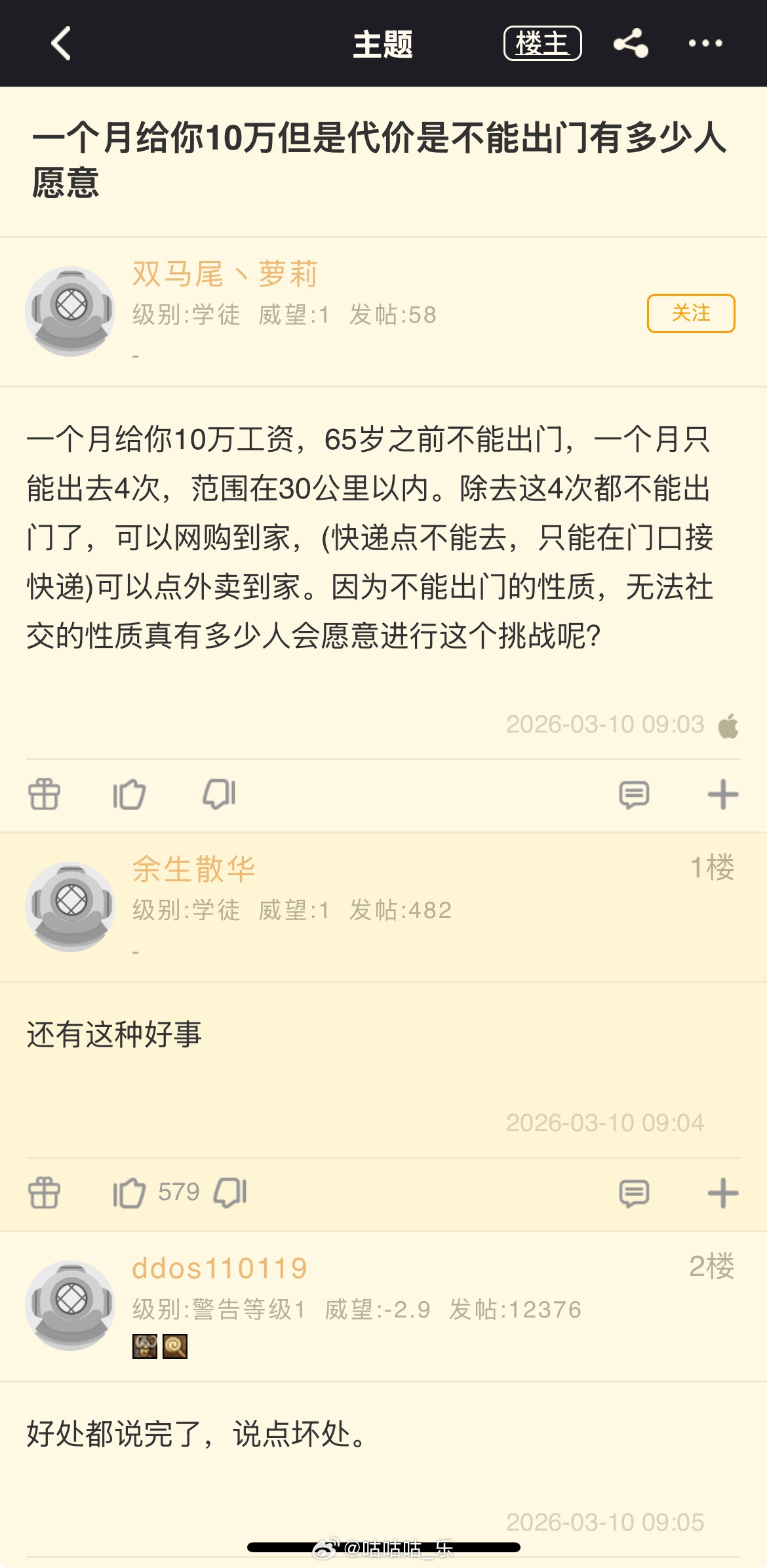Dislike 余生散华's reply
The image size is (767, 1568).
231,1193
